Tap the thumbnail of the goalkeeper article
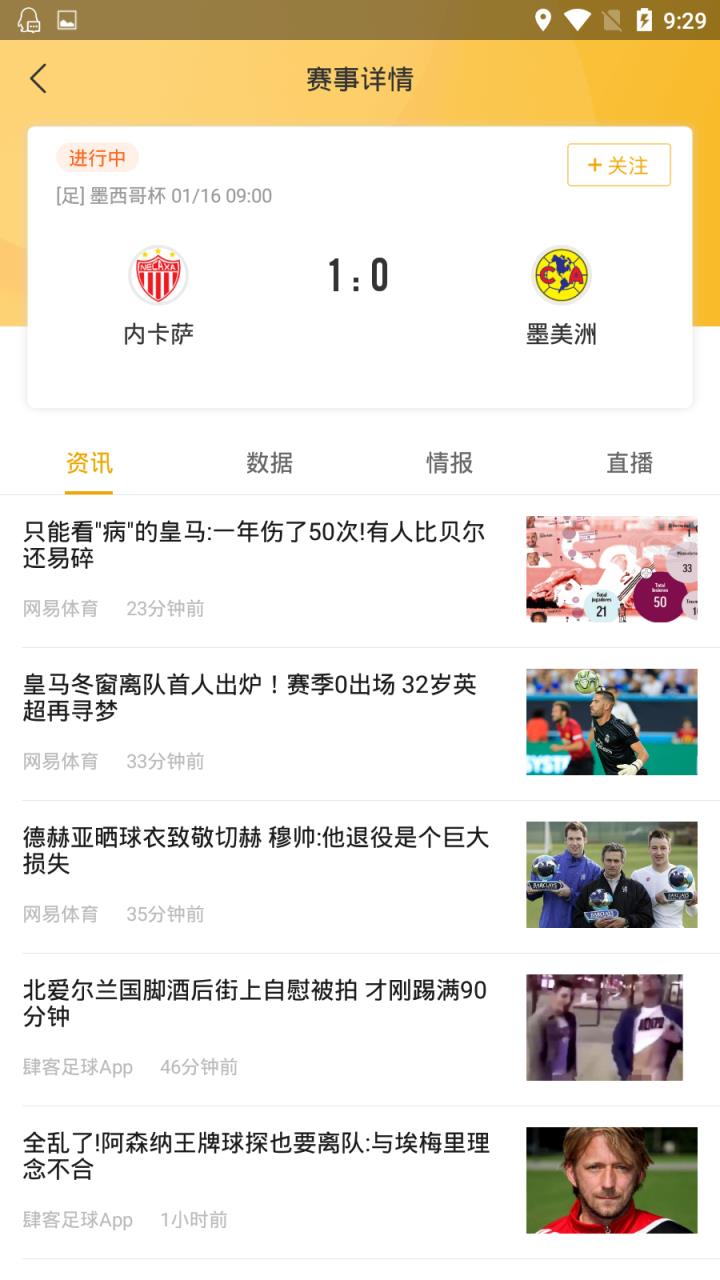Screen dimensions: 720x1280 611,722
